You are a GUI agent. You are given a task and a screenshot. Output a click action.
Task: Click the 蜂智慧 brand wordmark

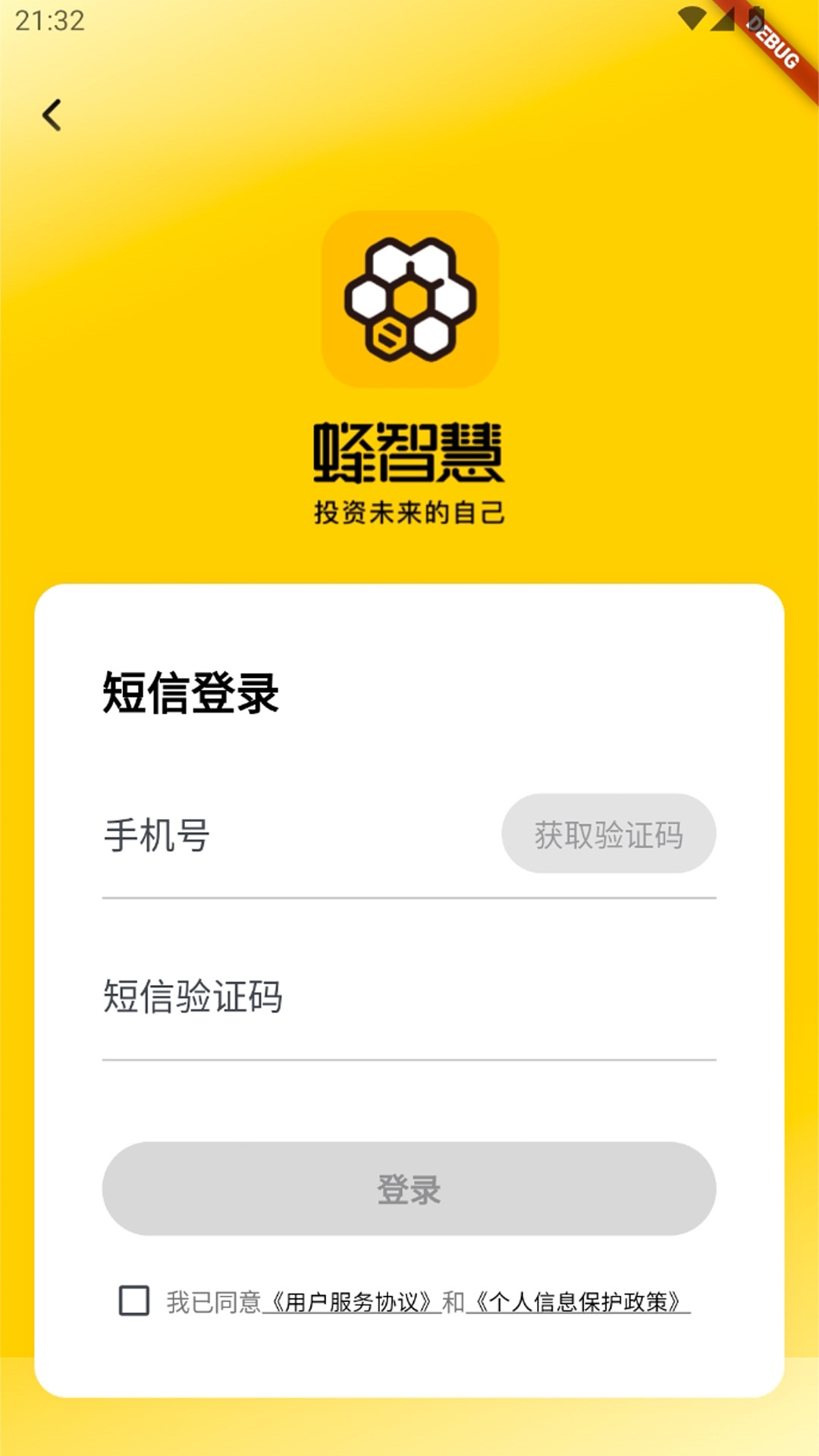pos(409,453)
